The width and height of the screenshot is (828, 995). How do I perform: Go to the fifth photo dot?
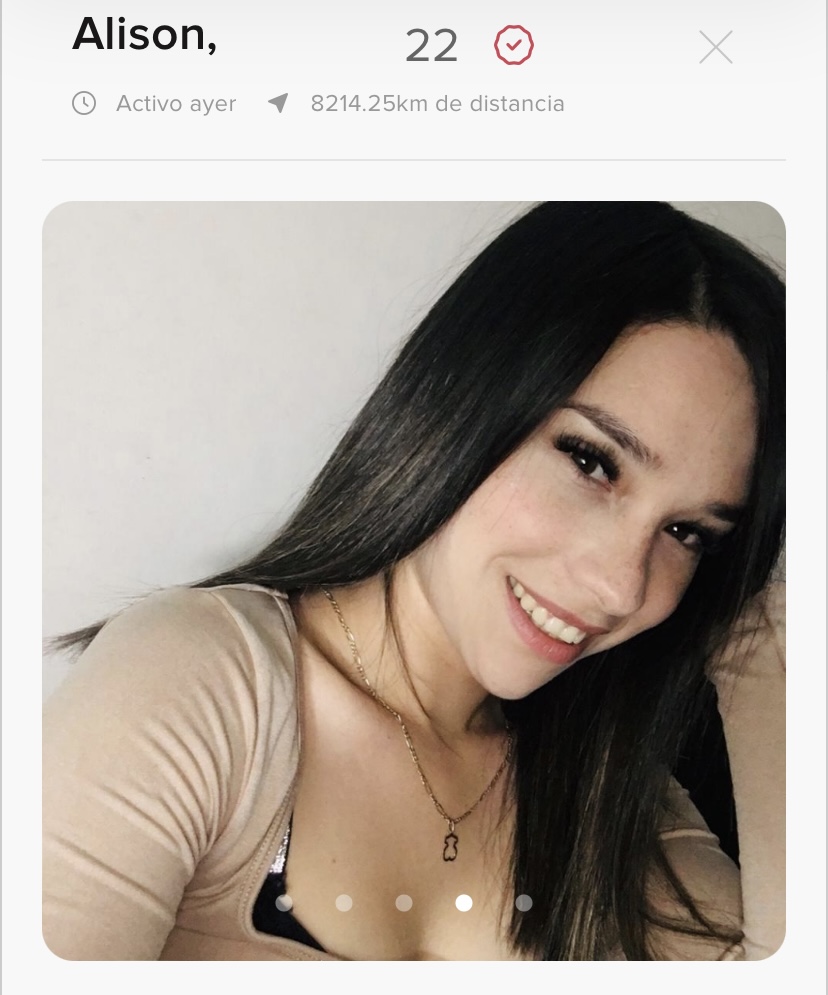[x=523, y=903]
